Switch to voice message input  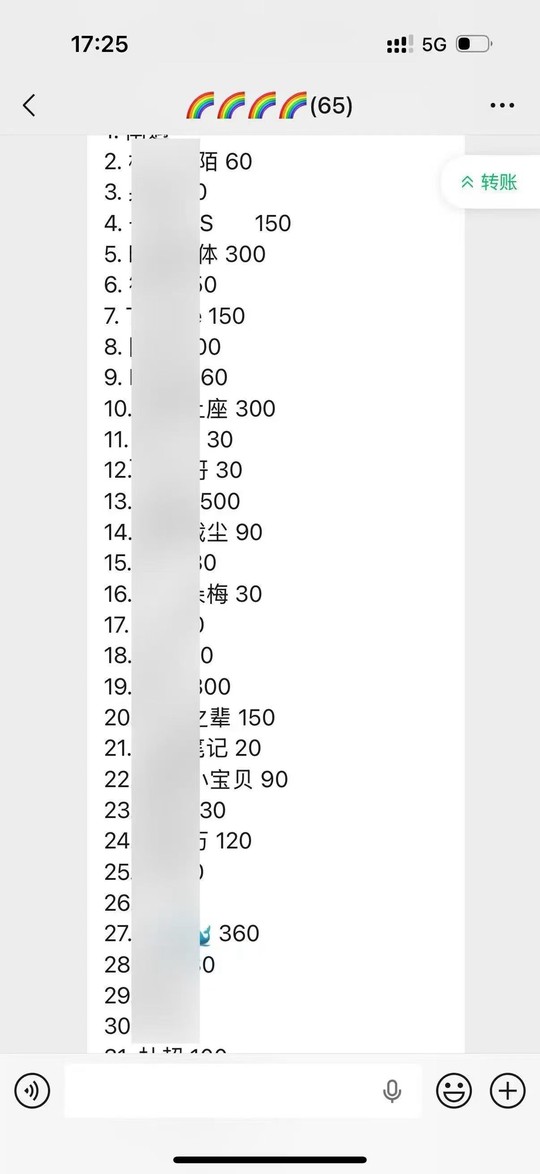[32, 1090]
